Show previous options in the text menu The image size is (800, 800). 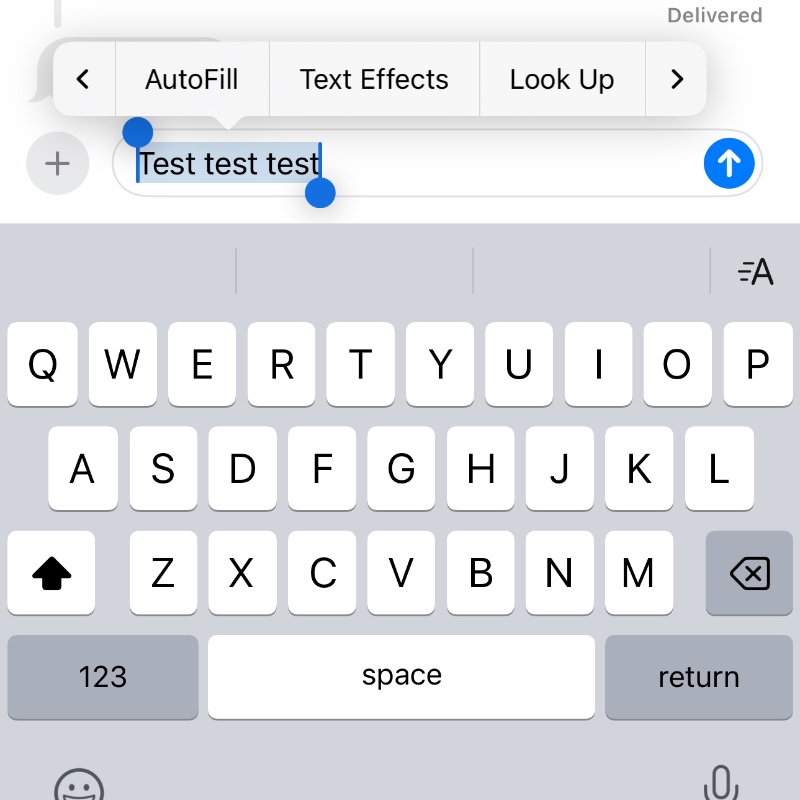[83, 80]
